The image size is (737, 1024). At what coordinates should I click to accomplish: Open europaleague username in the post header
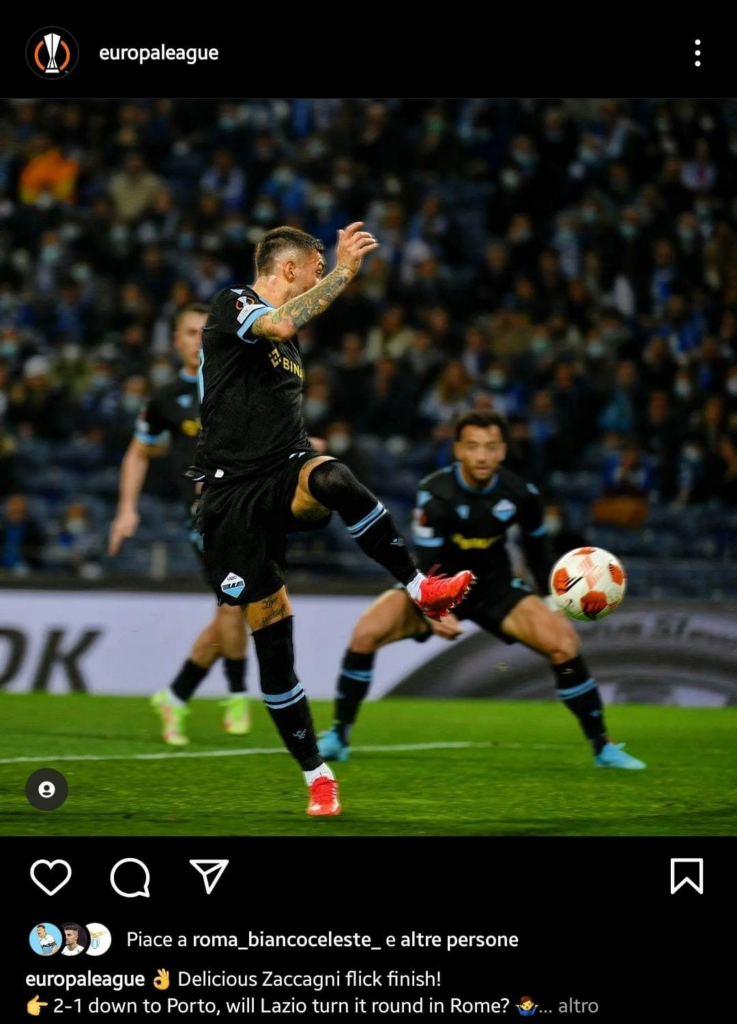coord(158,53)
